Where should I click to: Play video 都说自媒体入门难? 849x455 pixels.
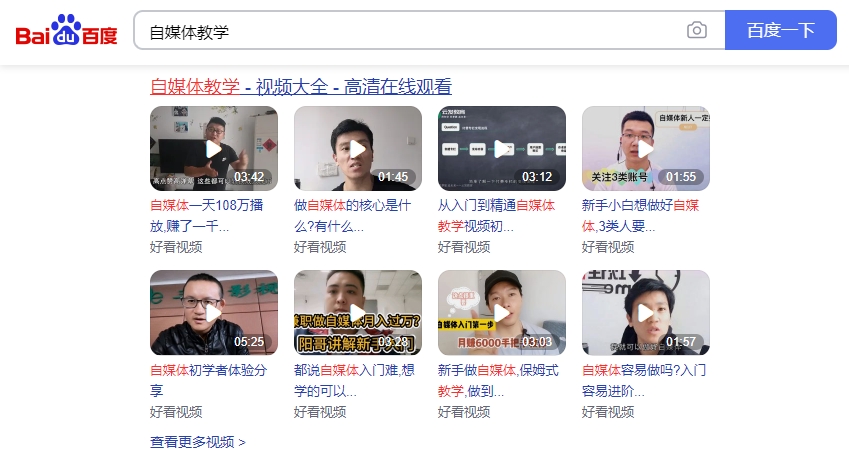[358, 313]
